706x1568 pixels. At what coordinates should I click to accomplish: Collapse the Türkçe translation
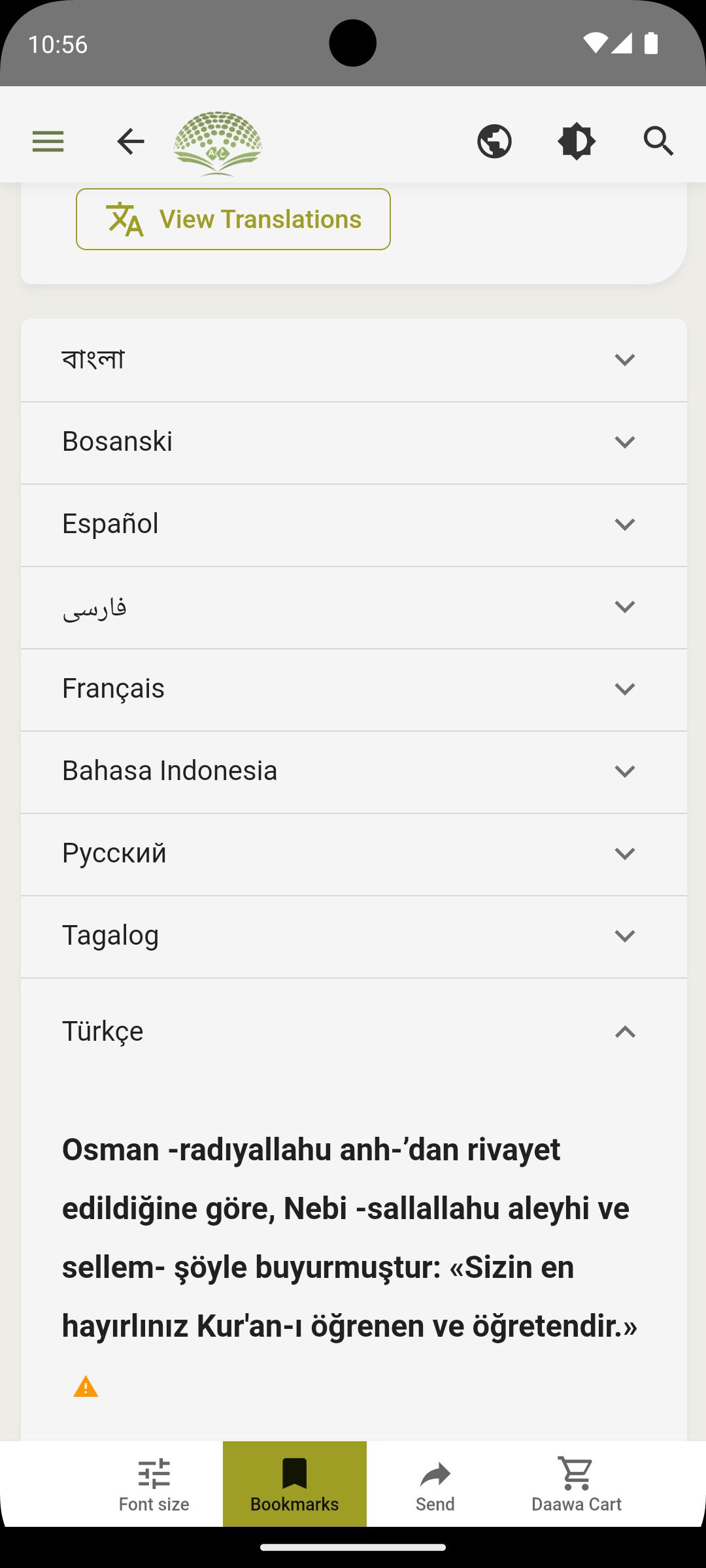point(354,1032)
